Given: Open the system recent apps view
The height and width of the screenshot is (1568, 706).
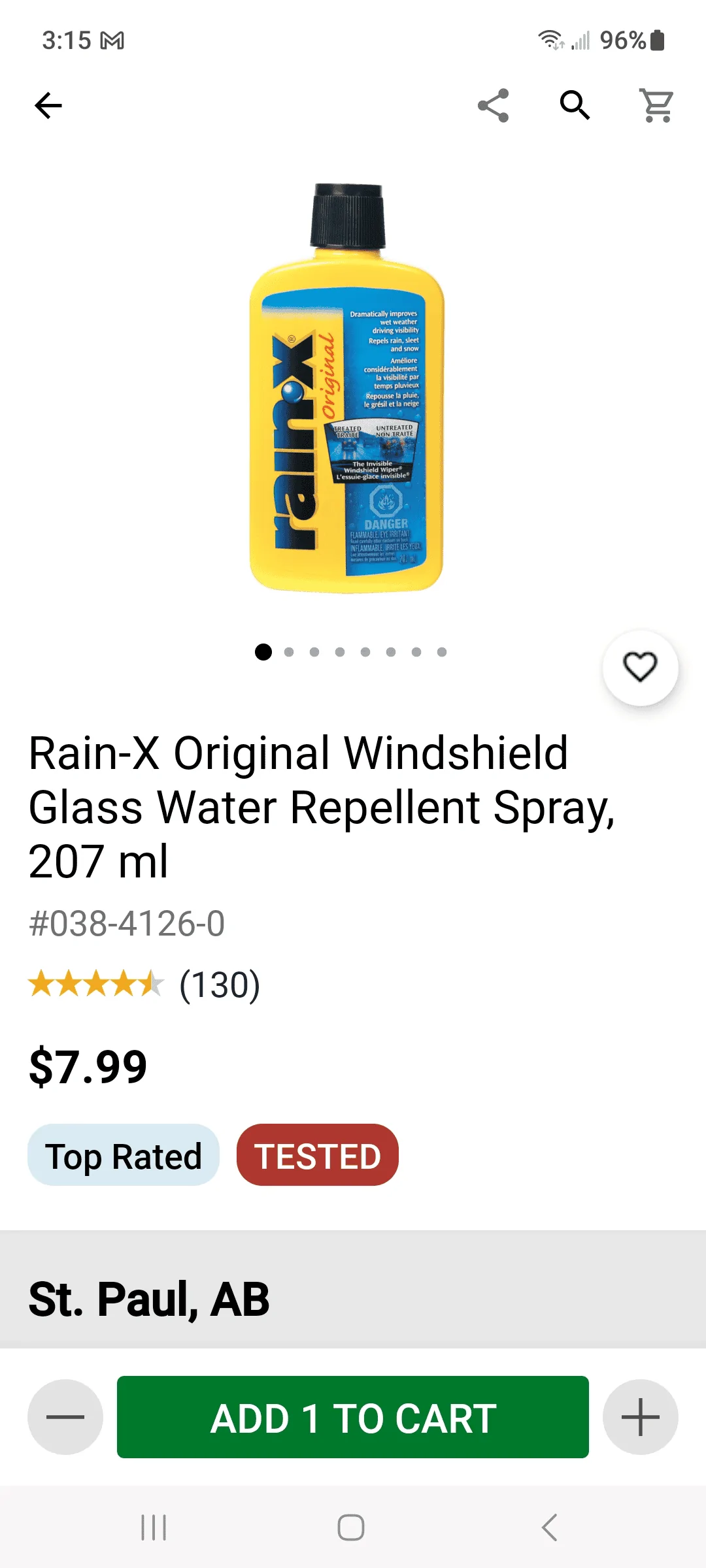Looking at the screenshot, I should (x=154, y=1527).
